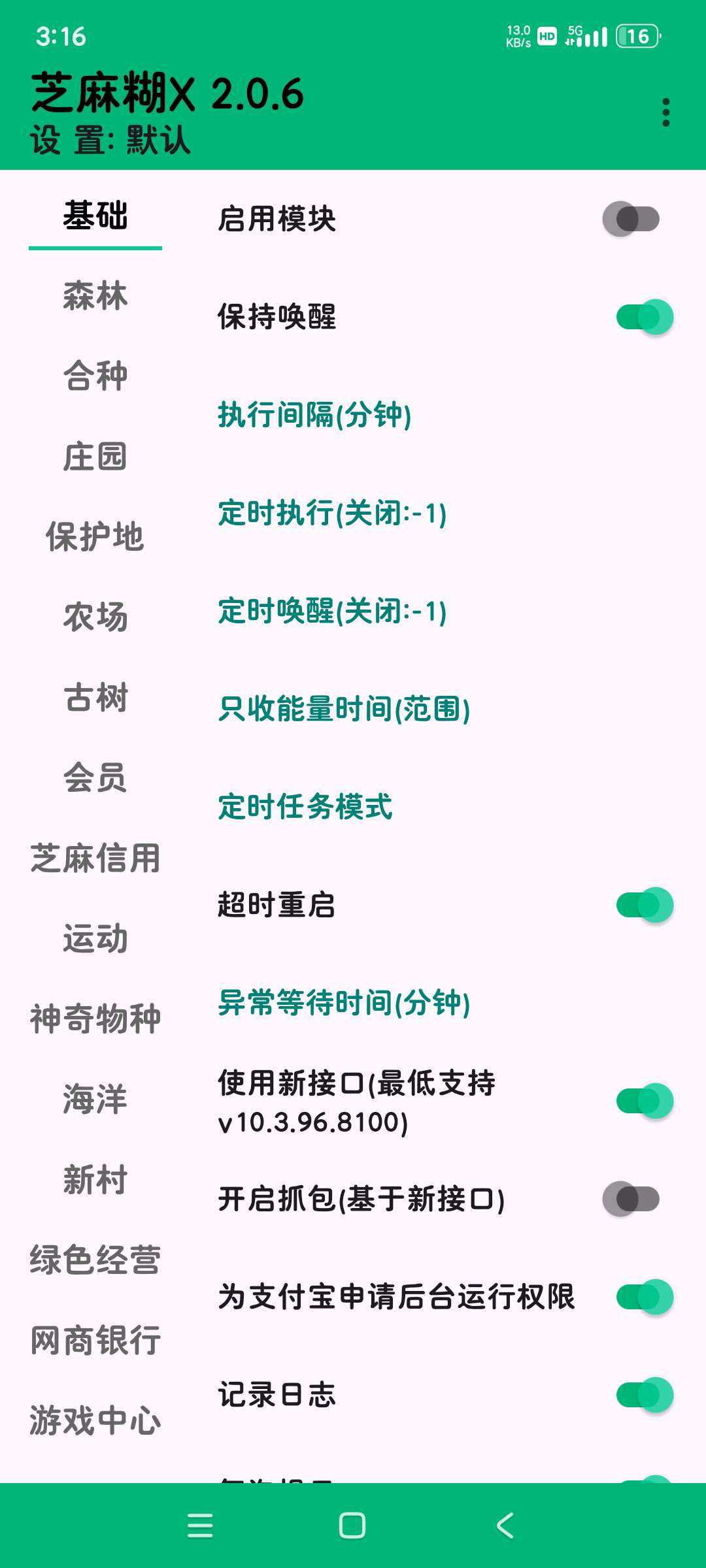This screenshot has width=706, height=1568.
Task: Turn off the 保持唤醒 switch
Action: tap(644, 318)
